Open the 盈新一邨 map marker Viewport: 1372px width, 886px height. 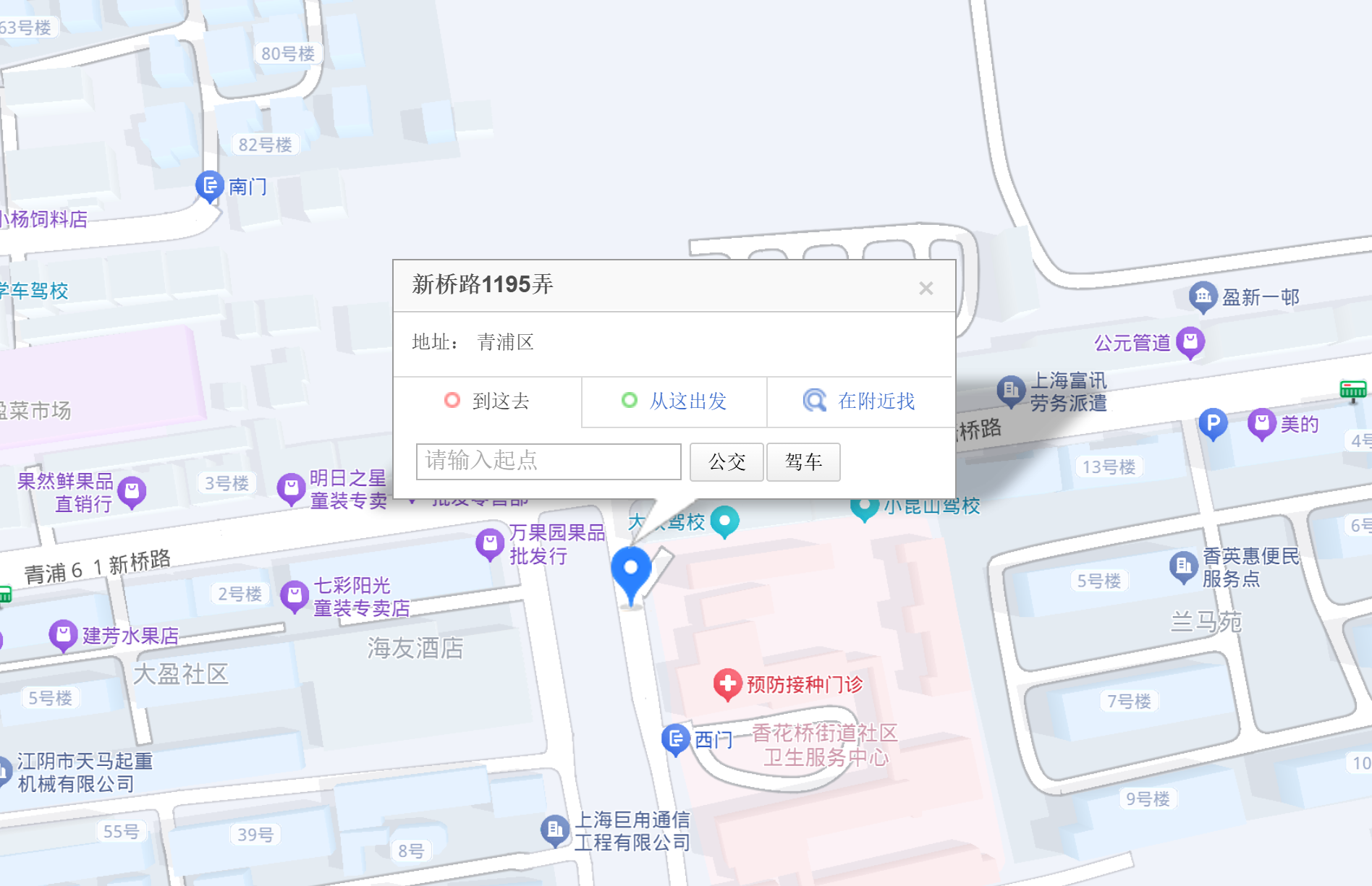point(1203,296)
